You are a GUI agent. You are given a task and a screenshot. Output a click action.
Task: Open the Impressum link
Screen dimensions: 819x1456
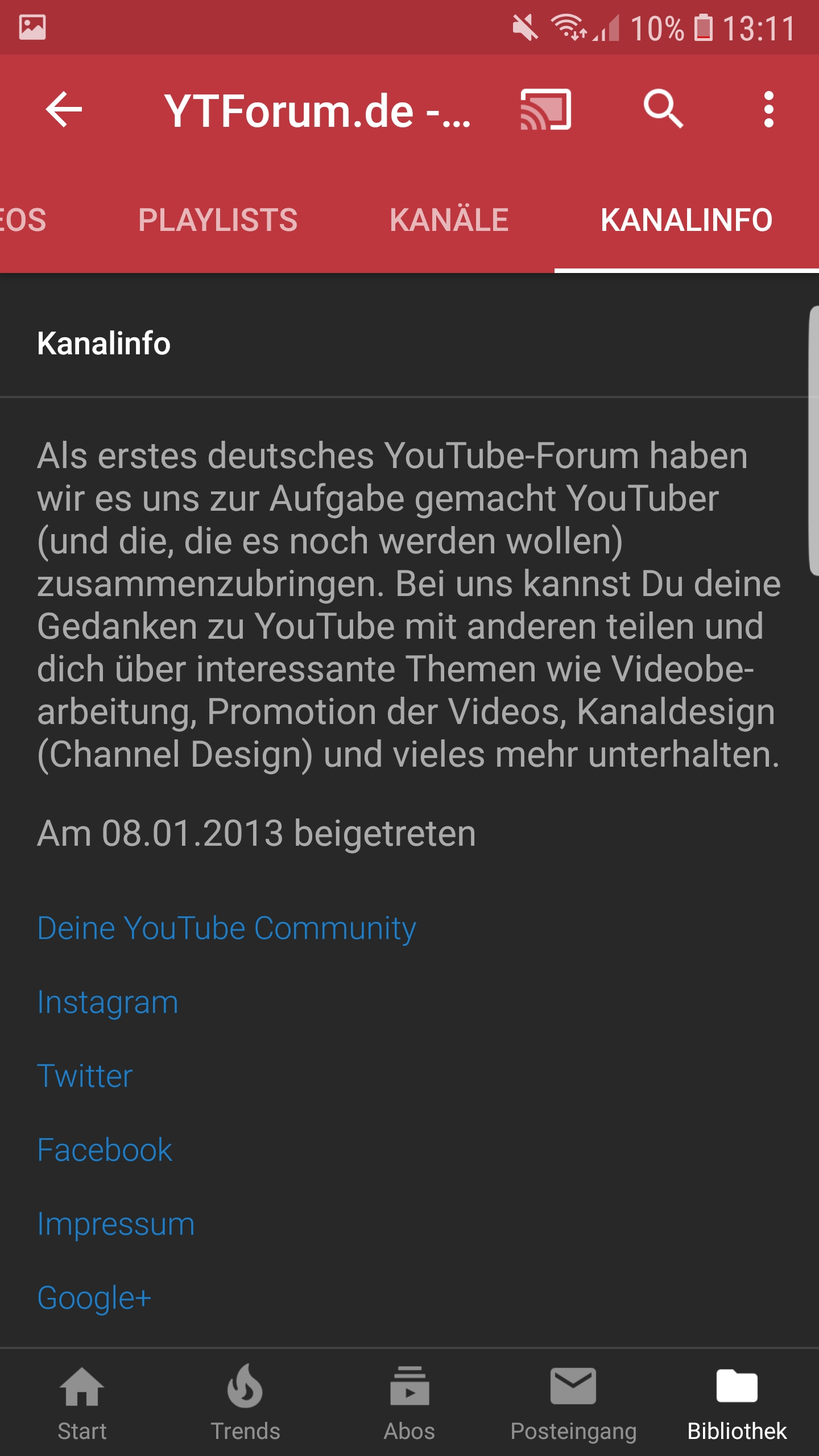[x=116, y=1225]
